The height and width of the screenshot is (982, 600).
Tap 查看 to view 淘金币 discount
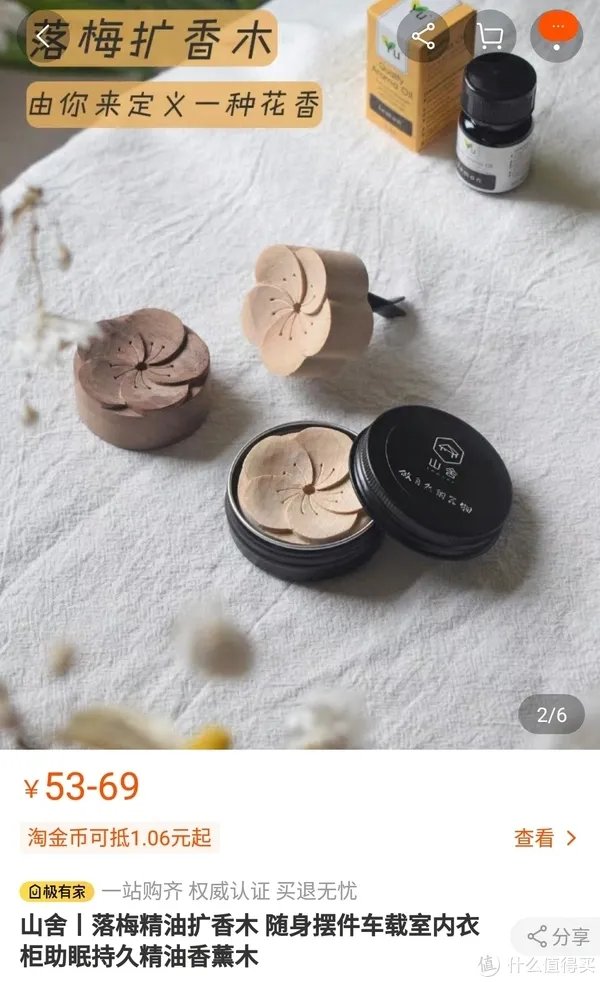pos(546,838)
